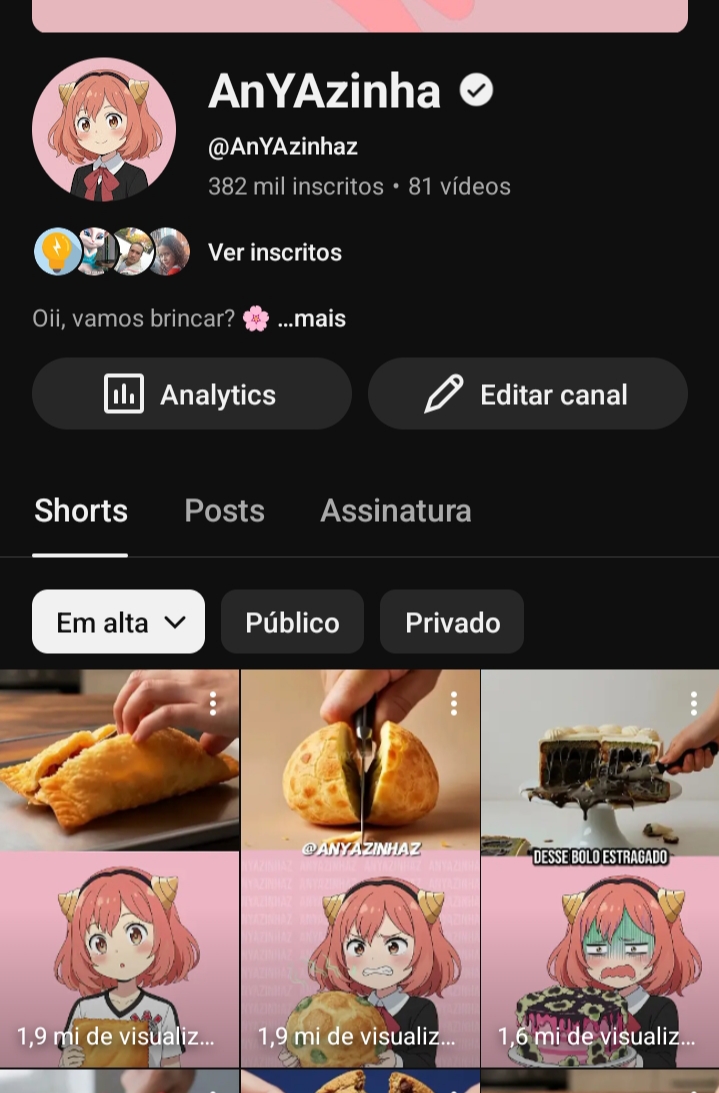
Task: Open options menu on bread cutting short
Action: [454, 704]
